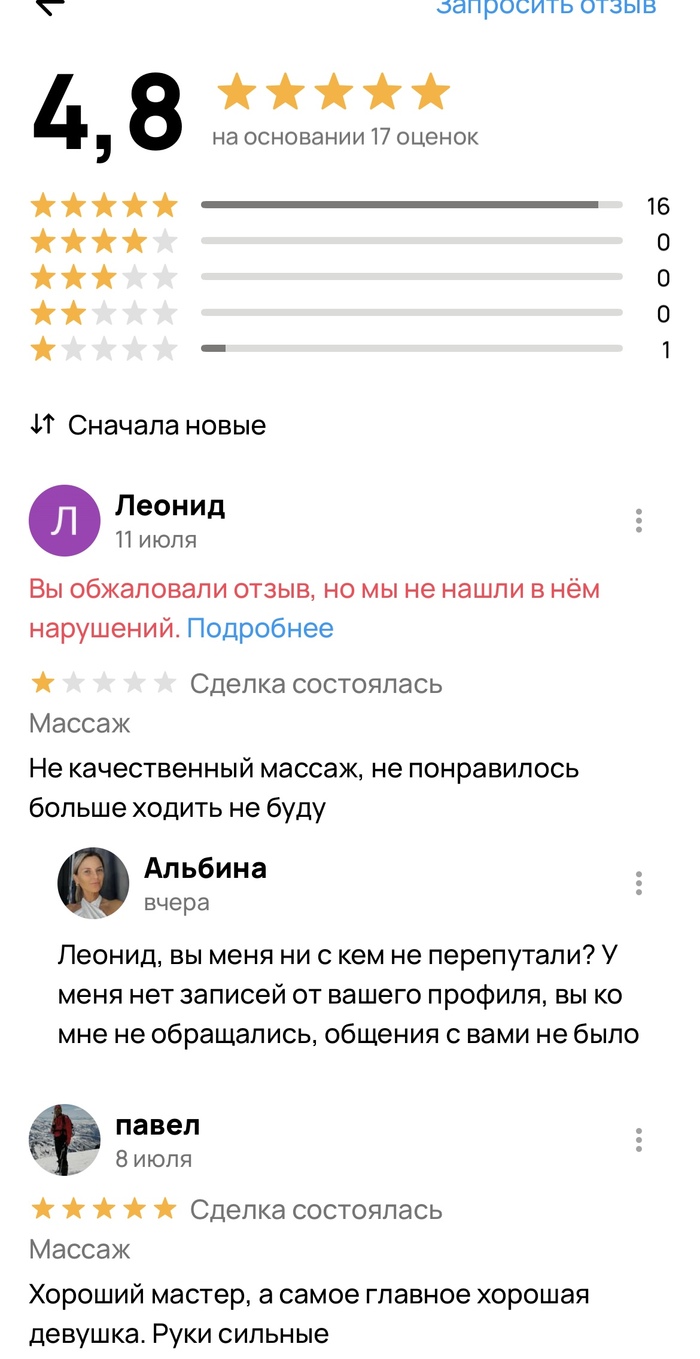700x1359 pixels.
Task: Open Леонид's profile avatar
Action: [x=64, y=520]
